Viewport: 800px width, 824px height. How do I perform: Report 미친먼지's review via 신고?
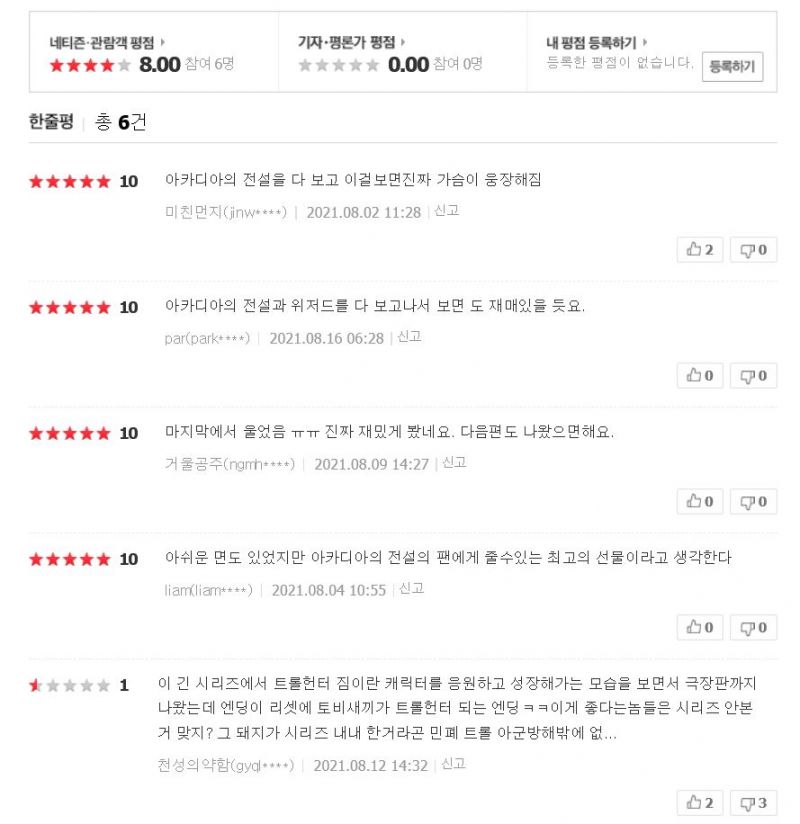click(447, 212)
